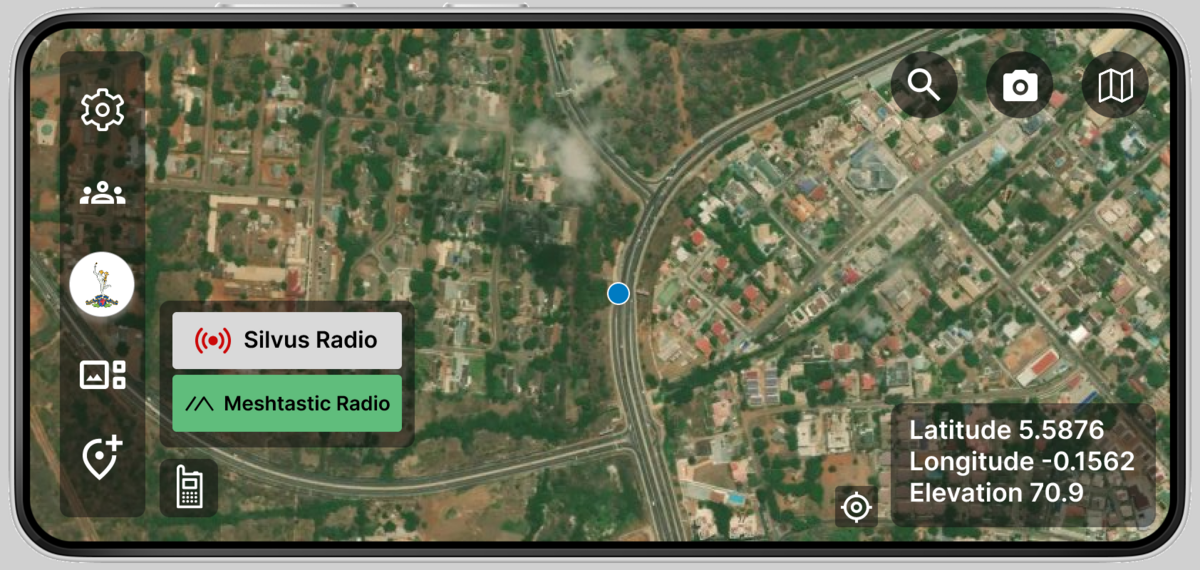The height and width of the screenshot is (570, 1200).
Task: Recenter the map on my location
Action: point(856,507)
